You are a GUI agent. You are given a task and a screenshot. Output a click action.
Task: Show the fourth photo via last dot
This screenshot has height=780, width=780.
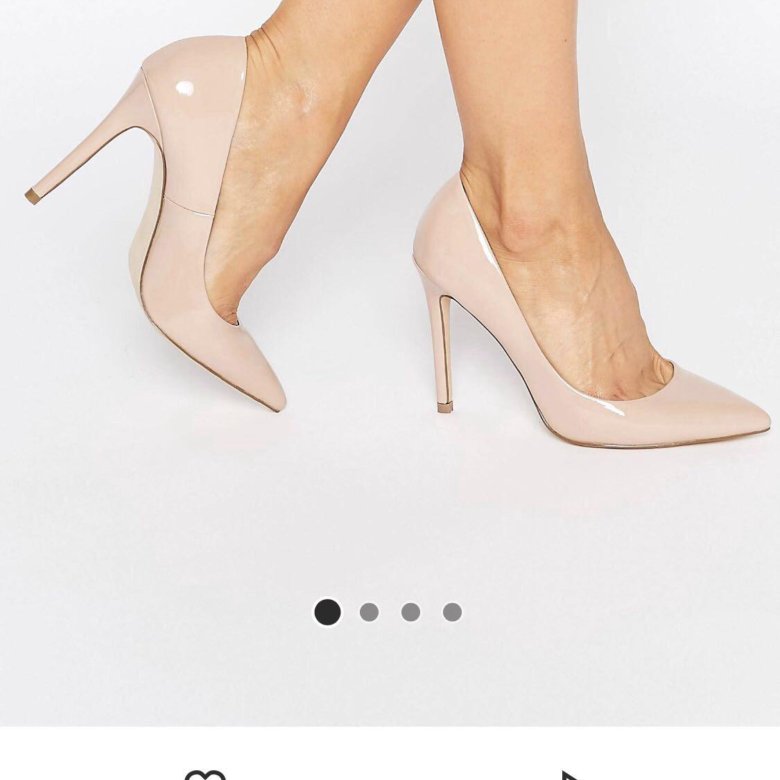452,612
